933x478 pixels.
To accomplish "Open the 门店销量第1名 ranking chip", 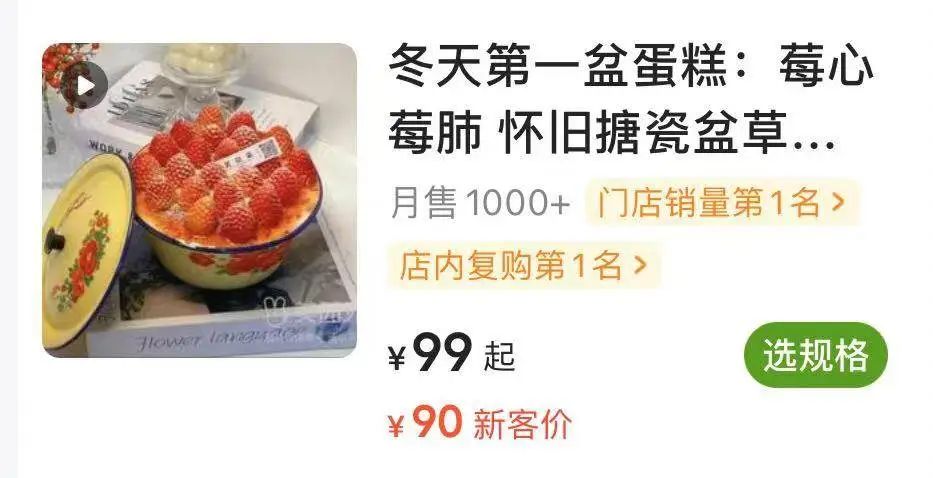I will point(721,203).
